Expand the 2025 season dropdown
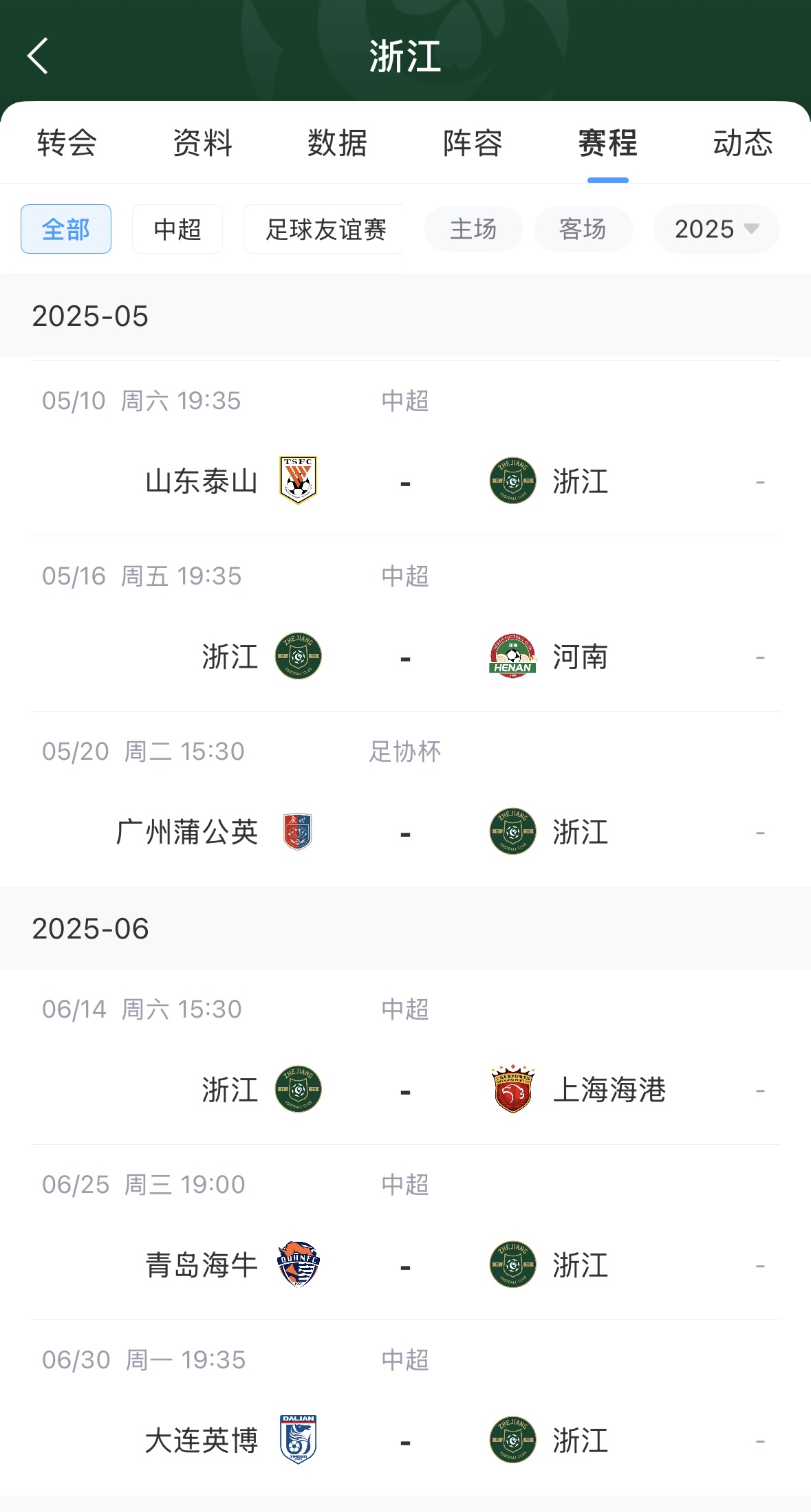811x1512 pixels. click(x=716, y=229)
